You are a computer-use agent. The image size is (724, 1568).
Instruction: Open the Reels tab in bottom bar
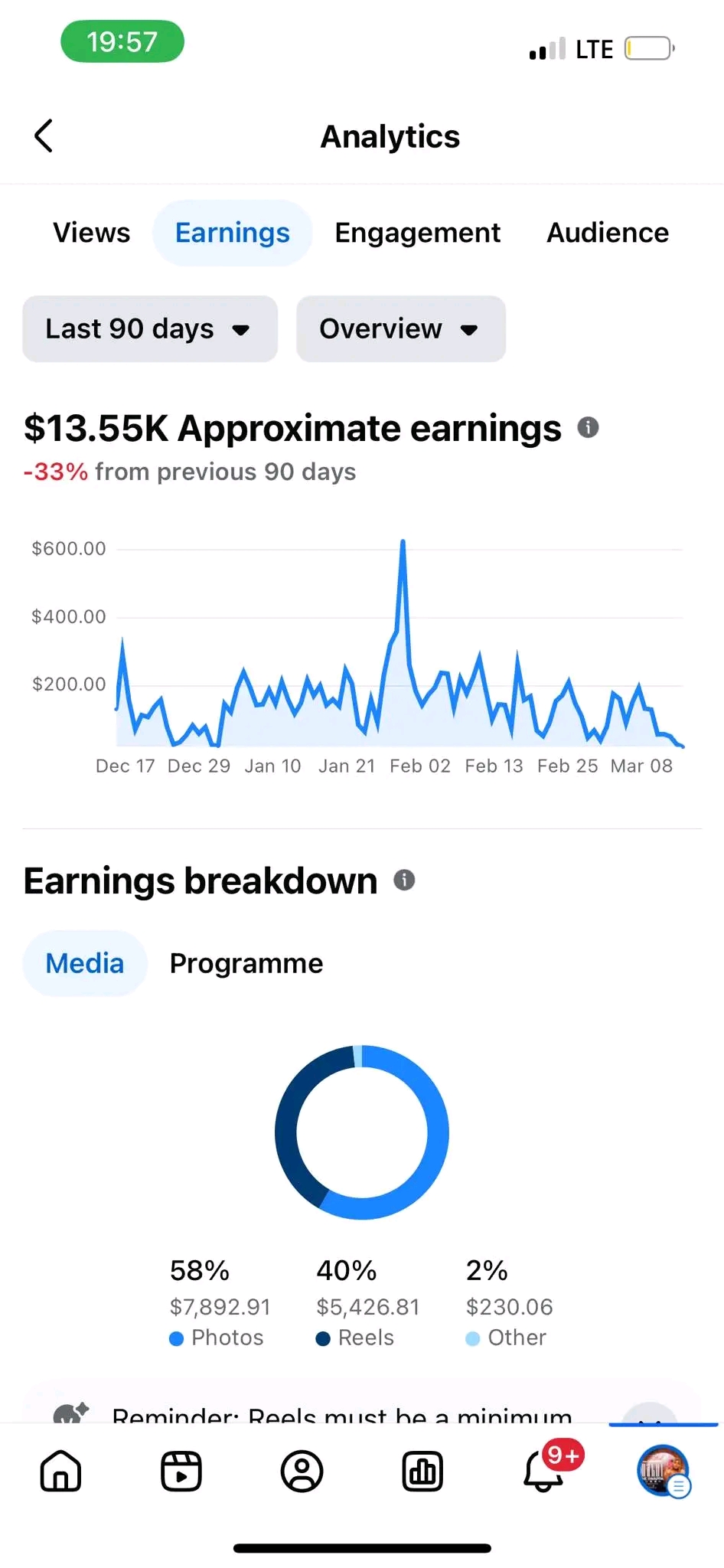pyautogui.click(x=181, y=1471)
